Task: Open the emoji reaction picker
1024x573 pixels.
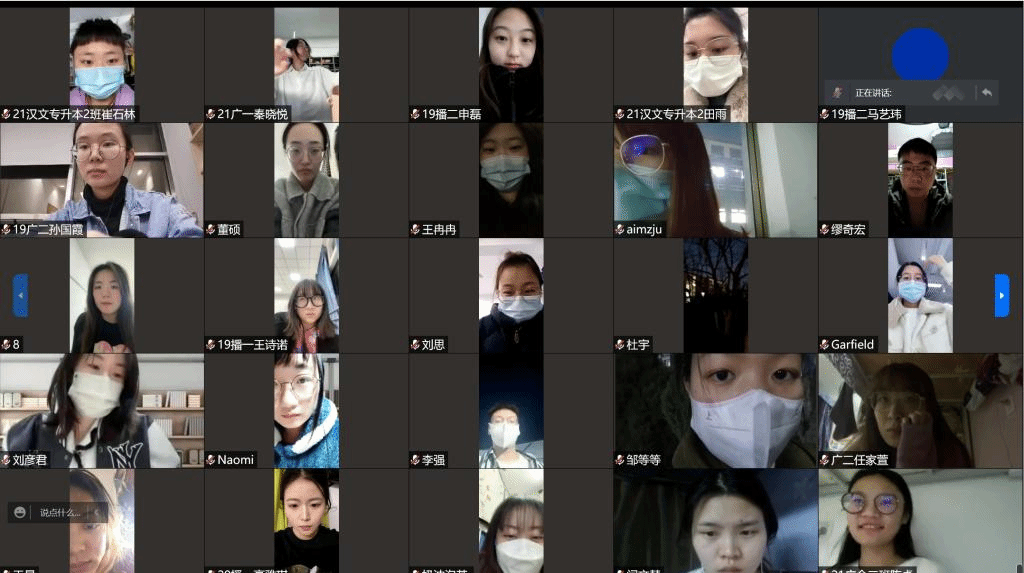Action: 20,513
